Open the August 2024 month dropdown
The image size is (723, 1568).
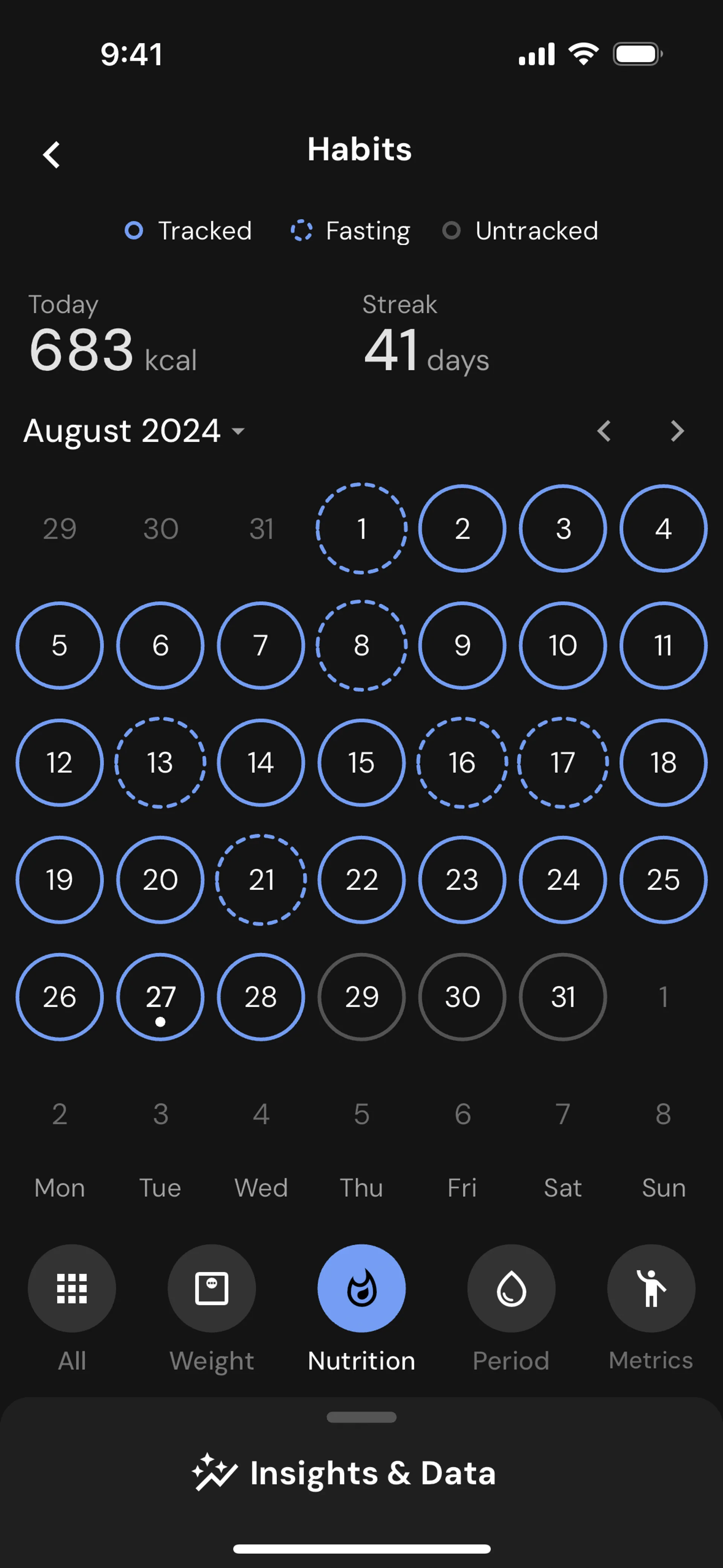[x=134, y=431]
